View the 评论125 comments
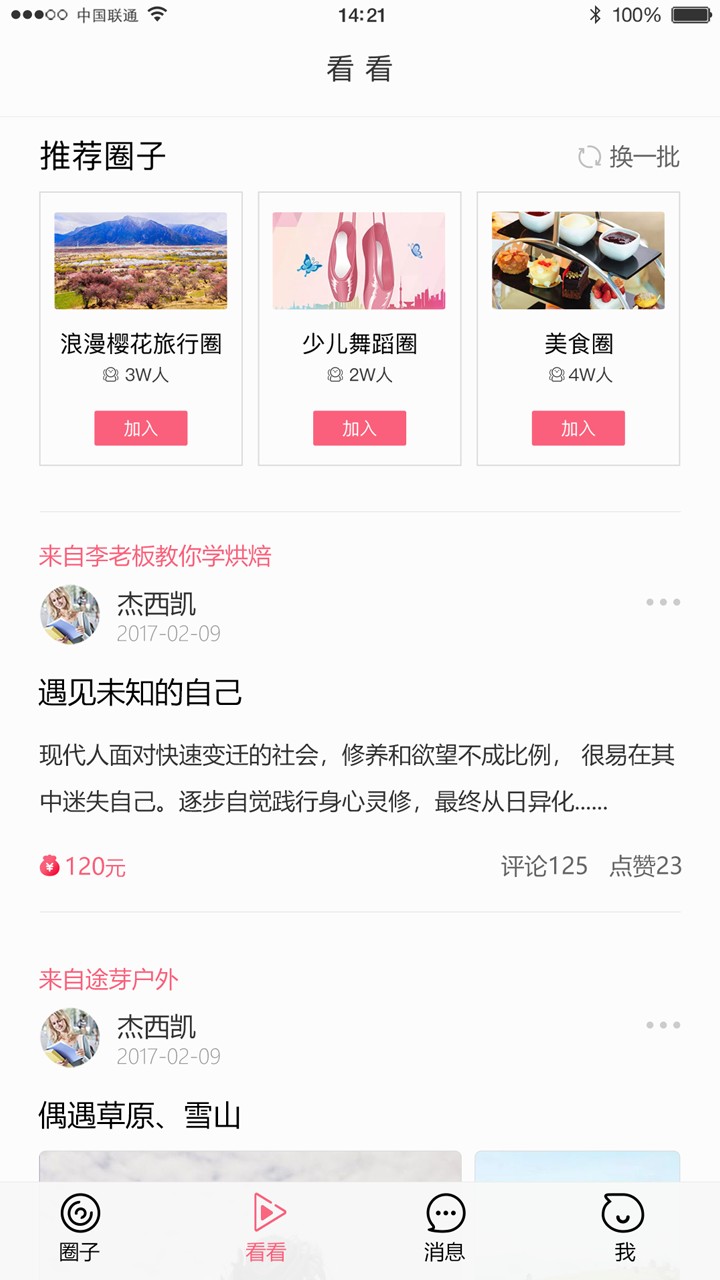The image size is (720, 1280). click(x=544, y=866)
